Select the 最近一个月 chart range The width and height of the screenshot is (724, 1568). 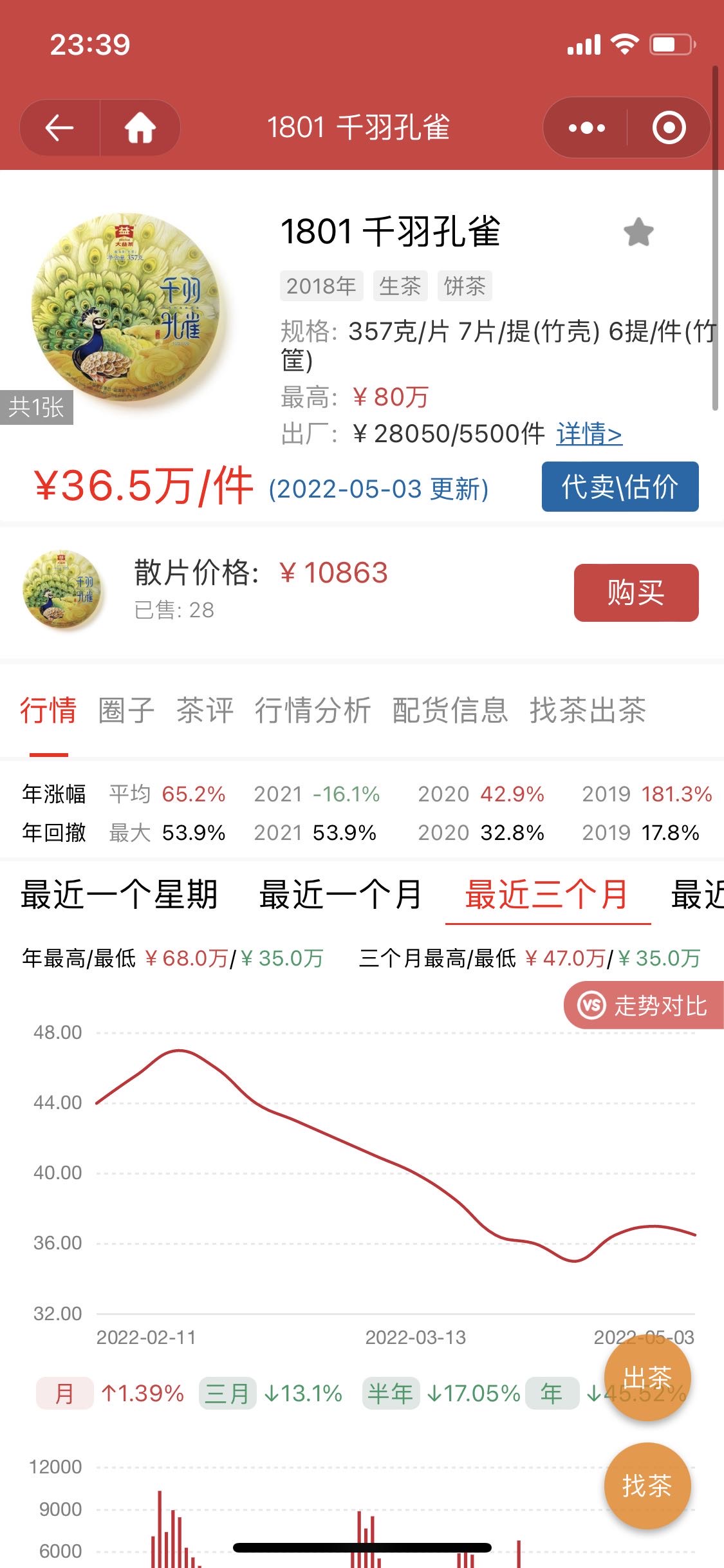pyautogui.click(x=340, y=895)
